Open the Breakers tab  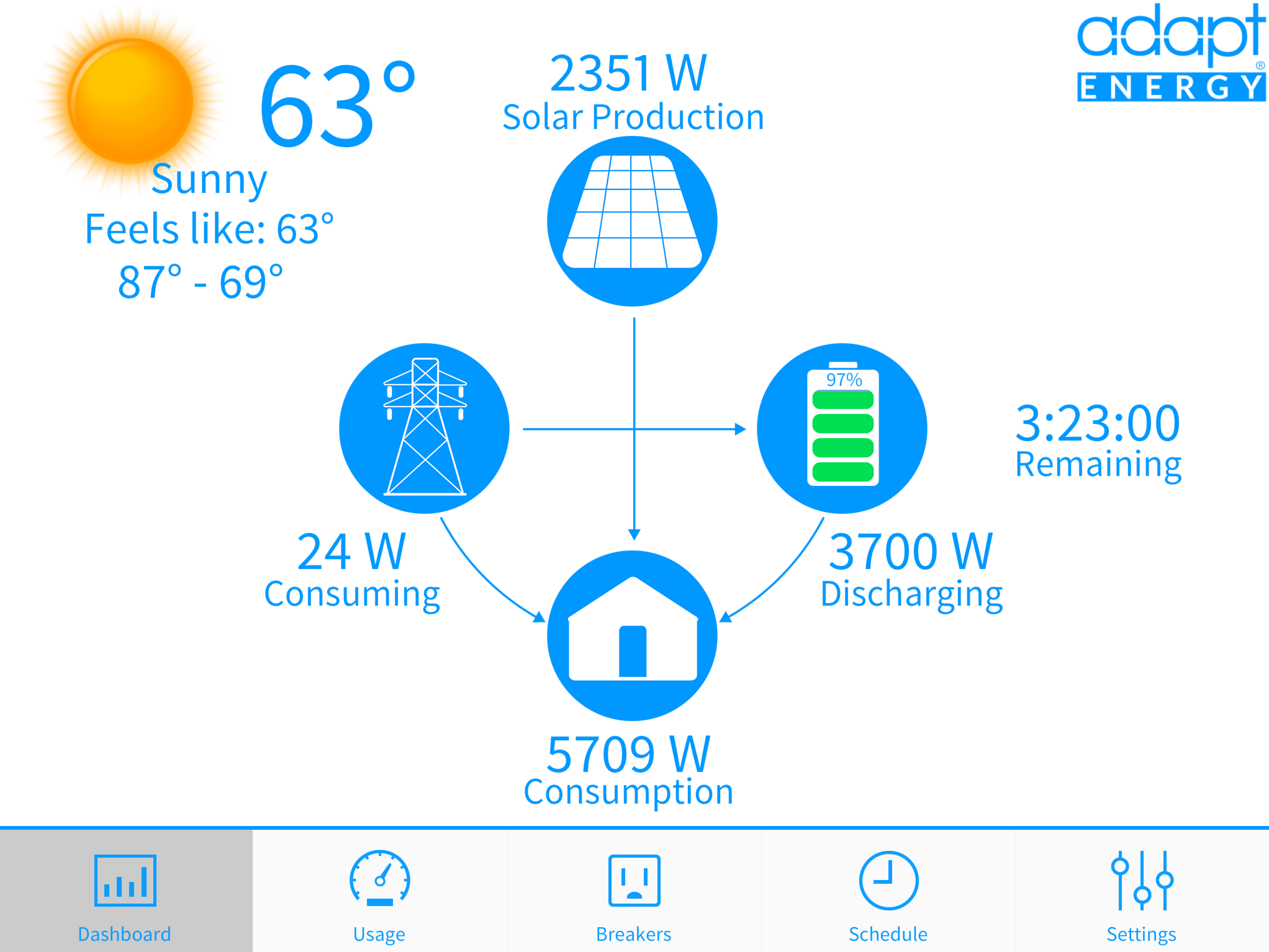(634, 892)
